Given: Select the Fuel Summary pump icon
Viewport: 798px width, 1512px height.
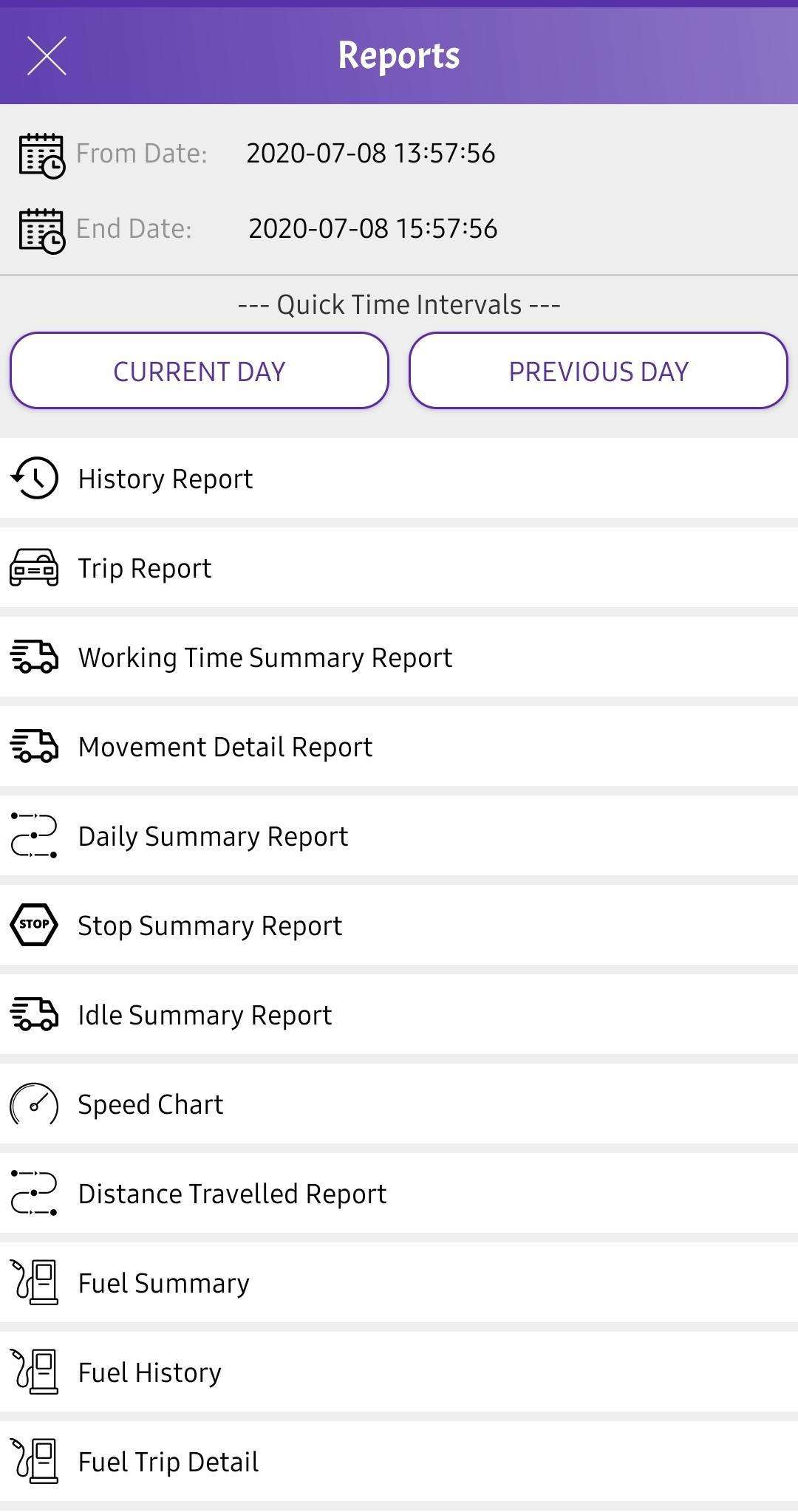Looking at the screenshot, I should [x=33, y=1283].
